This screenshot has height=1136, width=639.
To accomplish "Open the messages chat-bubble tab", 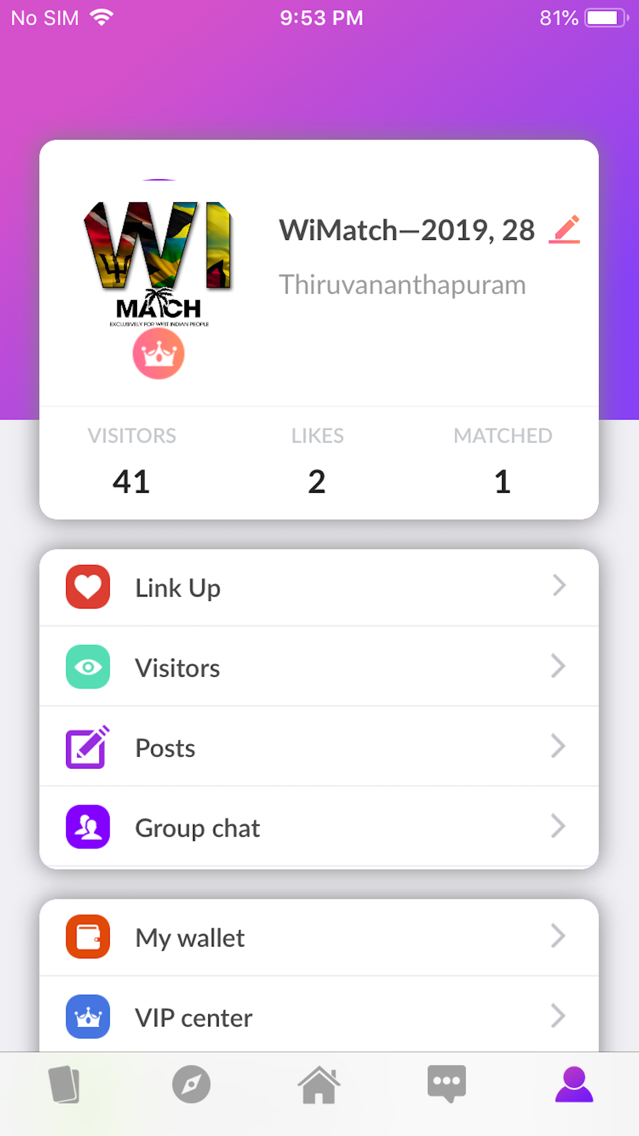I will [x=446, y=1084].
